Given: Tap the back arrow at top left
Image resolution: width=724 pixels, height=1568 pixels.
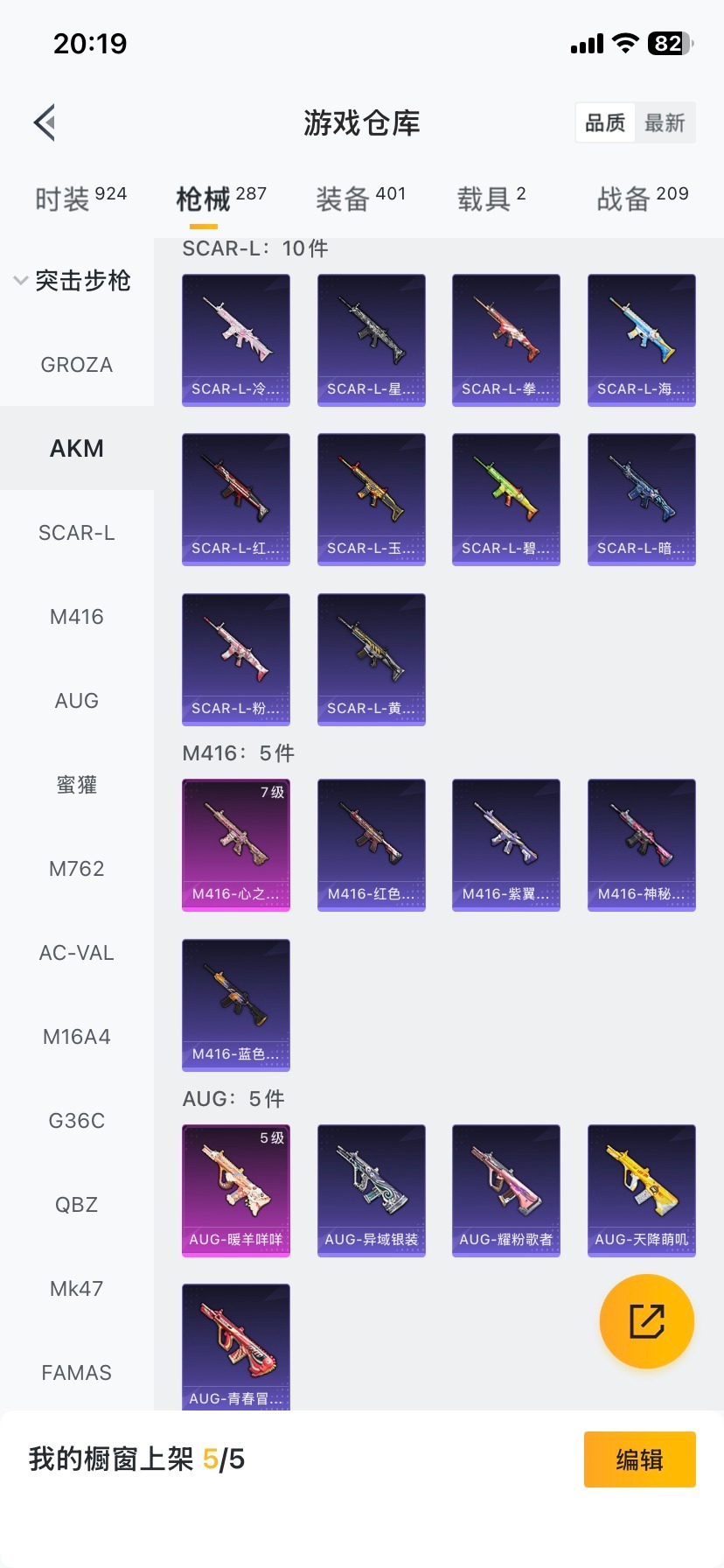Looking at the screenshot, I should point(44,122).
